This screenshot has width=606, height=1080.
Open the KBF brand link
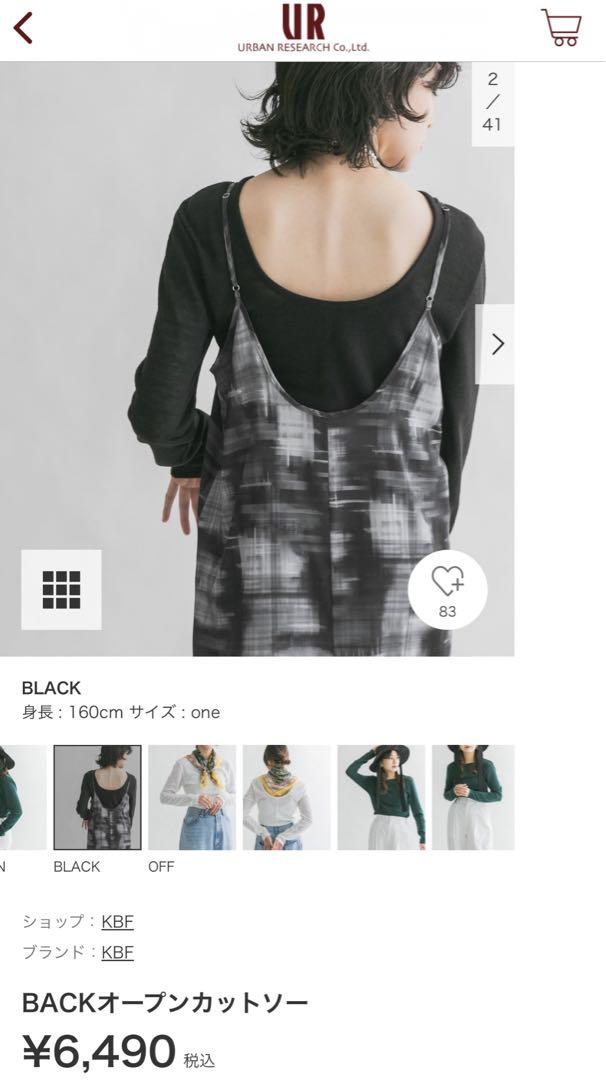coord(117,953)
